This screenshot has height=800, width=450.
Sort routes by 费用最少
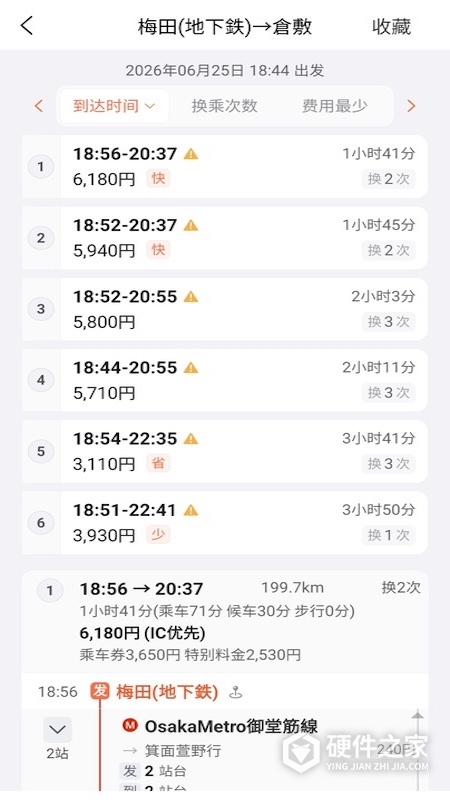pyautogui.click(x=335, y=106)
